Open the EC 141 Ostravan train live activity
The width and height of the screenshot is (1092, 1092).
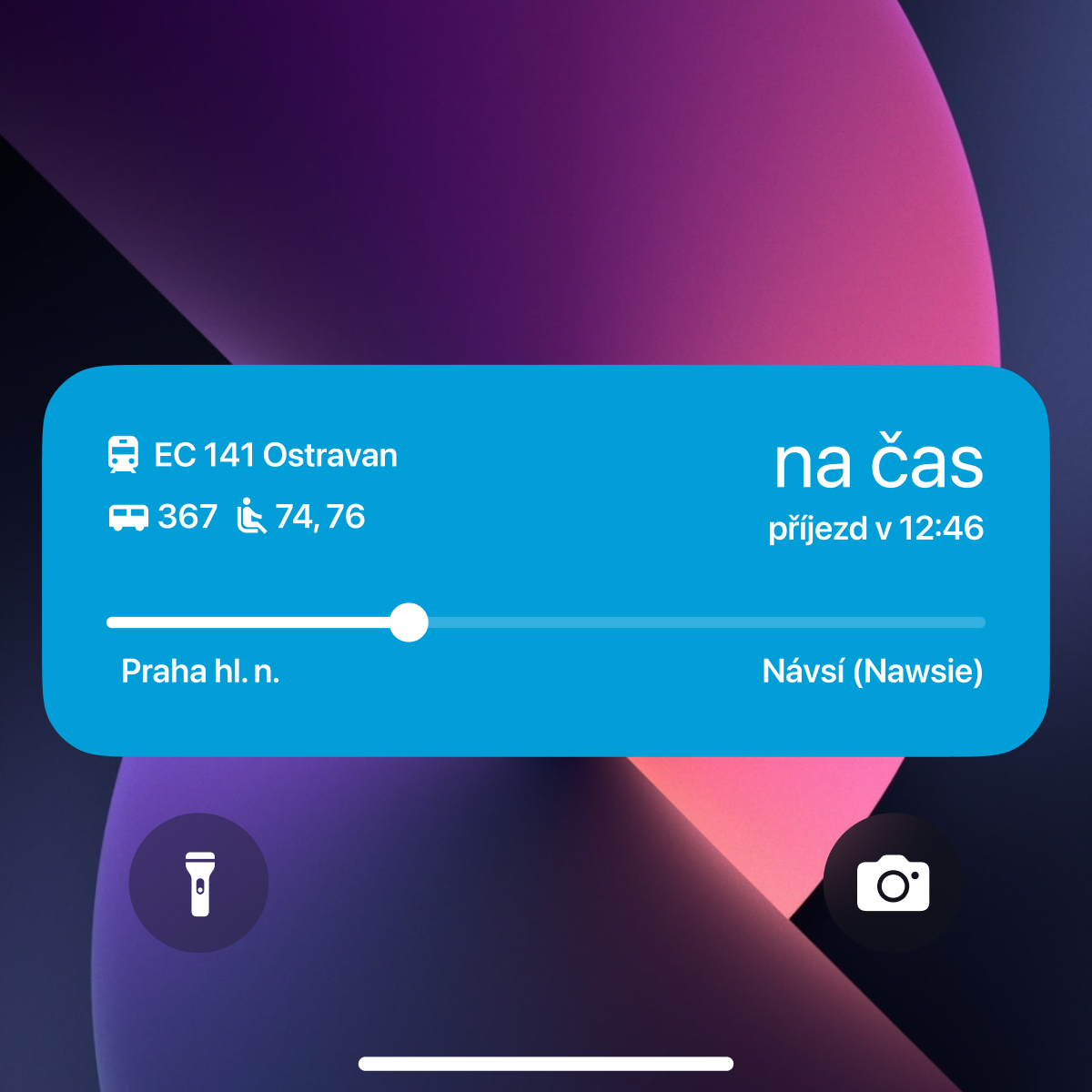[x=546, y=560]
